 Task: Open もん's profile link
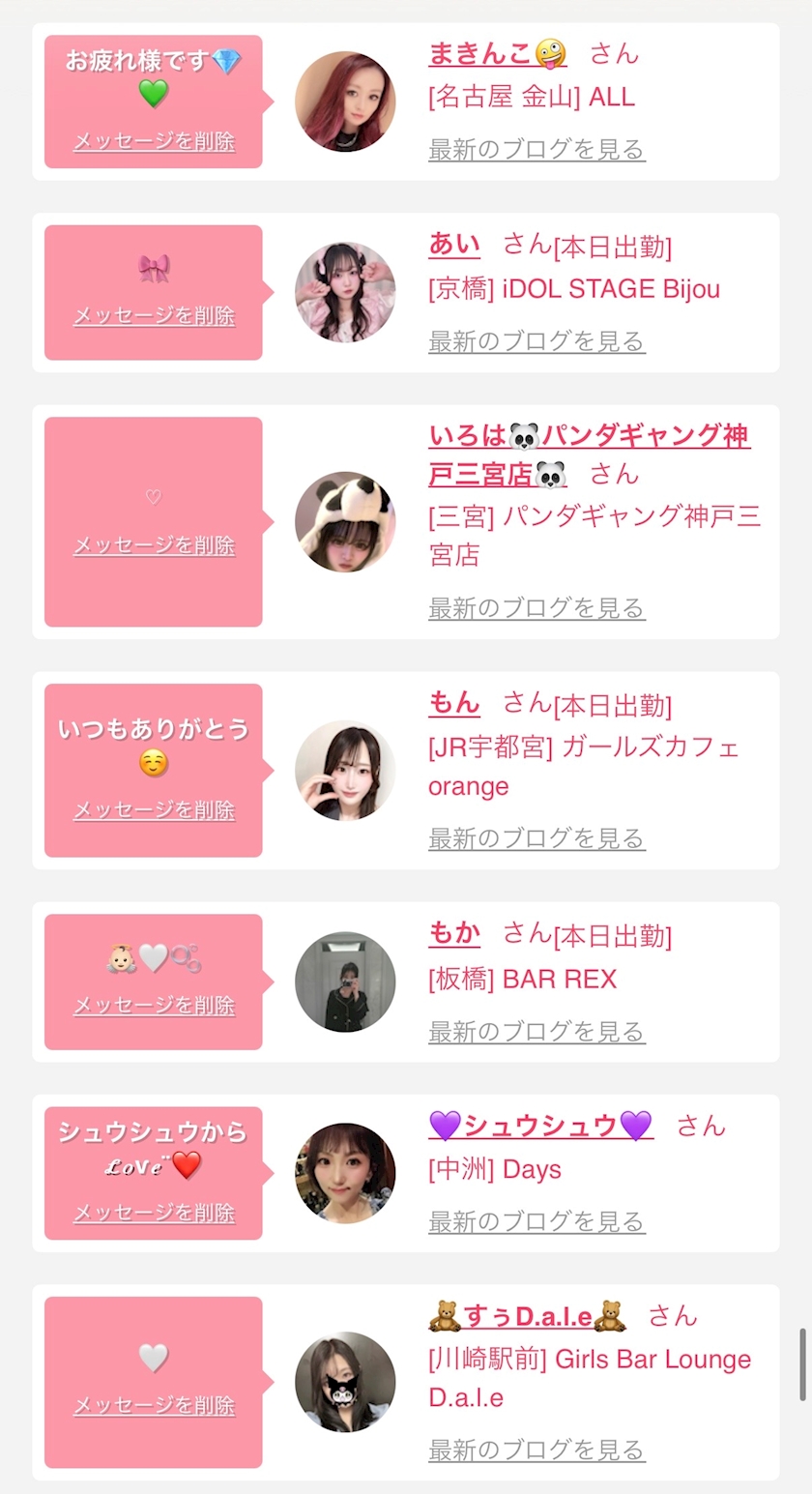tap(454, 703)
